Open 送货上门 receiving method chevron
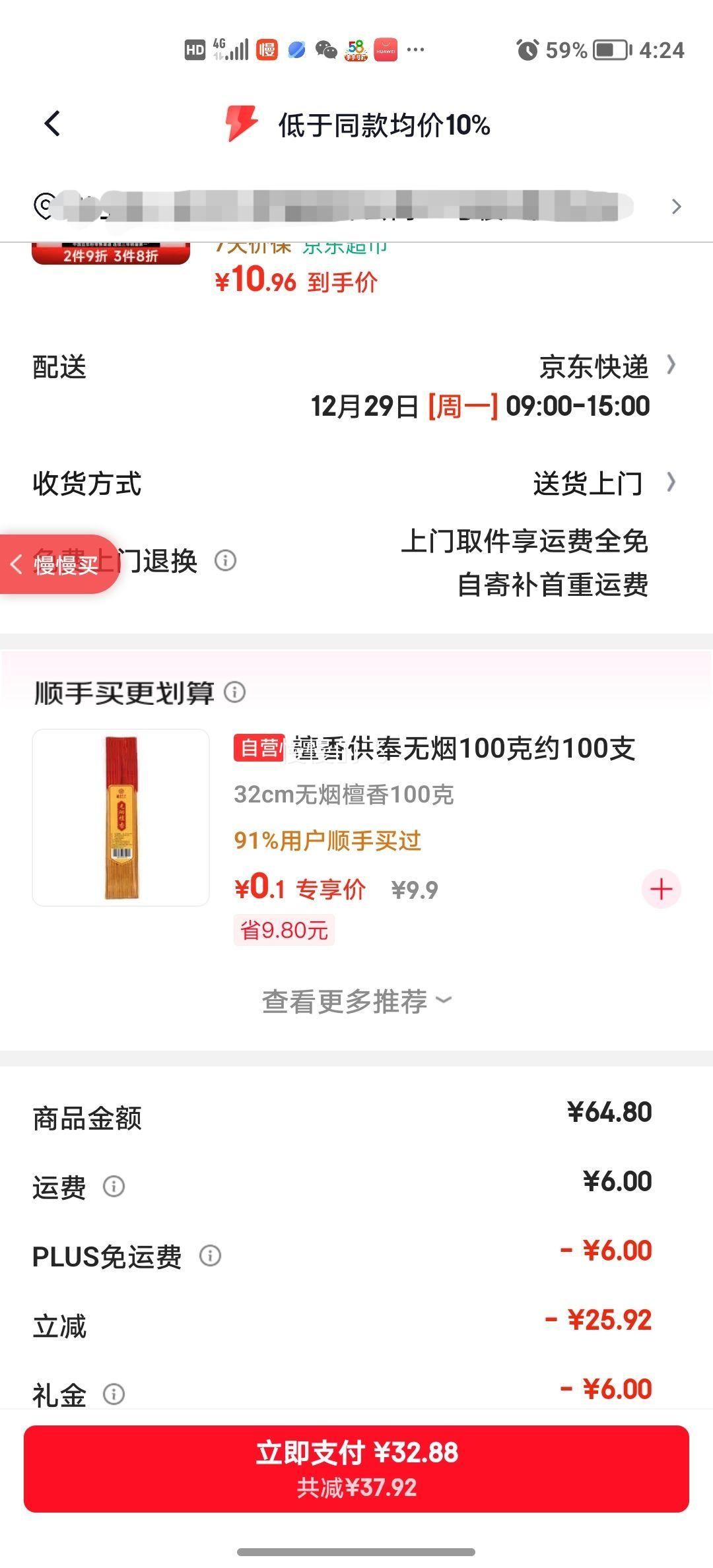Image resolution: width=713 pixels, height=1568 pixels. click(671, 484)
